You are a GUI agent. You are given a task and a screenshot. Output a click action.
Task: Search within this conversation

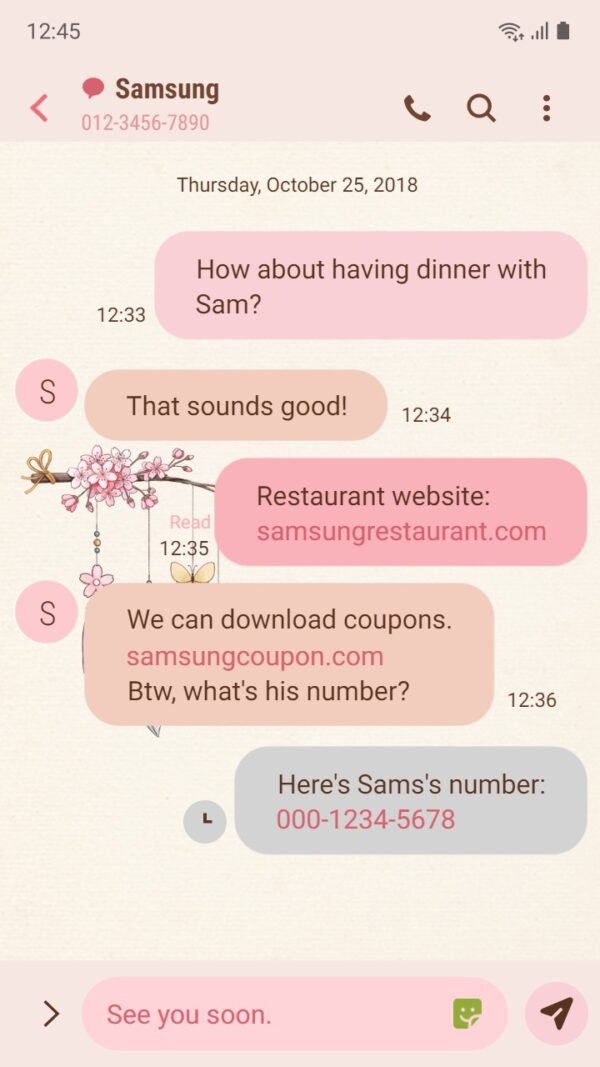pyautogui.click(x=481, y=108)
